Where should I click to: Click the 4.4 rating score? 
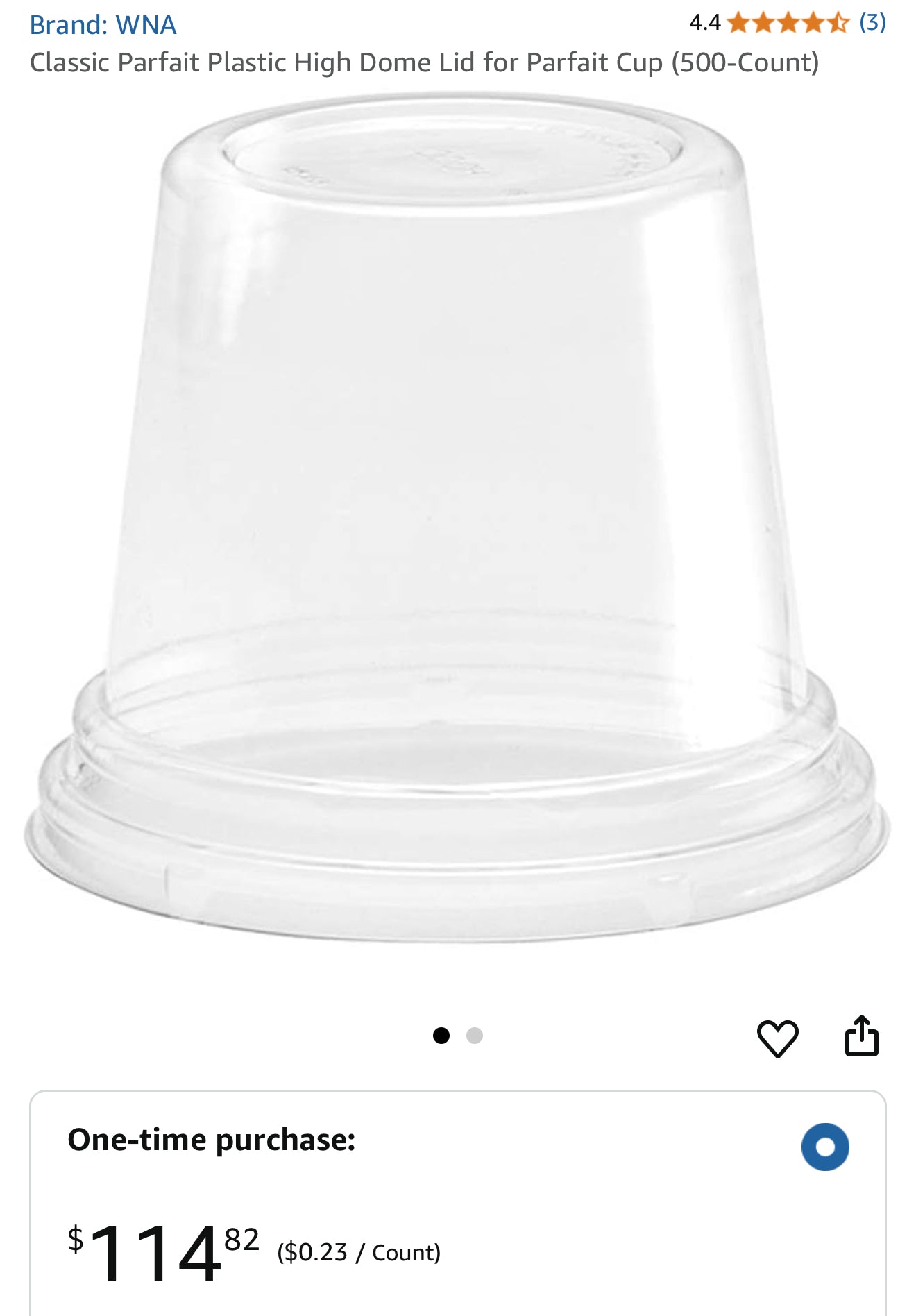tap(704, 22)
